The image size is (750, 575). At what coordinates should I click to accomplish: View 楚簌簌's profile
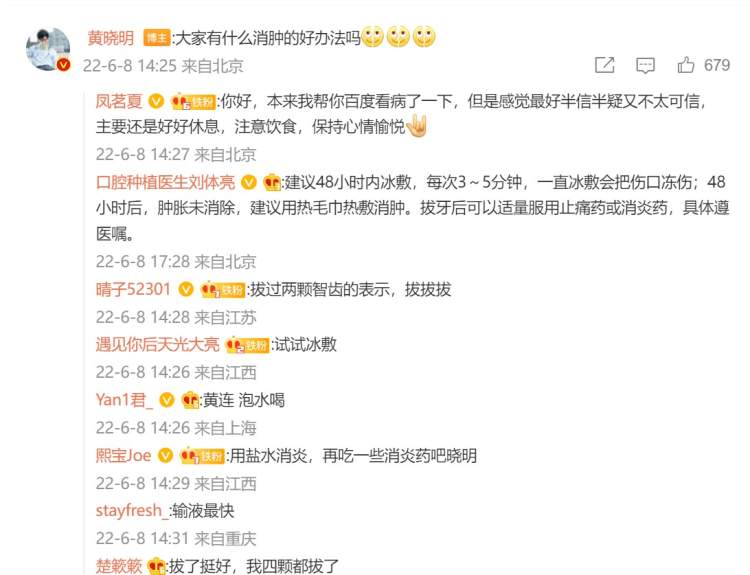[119, 565]
